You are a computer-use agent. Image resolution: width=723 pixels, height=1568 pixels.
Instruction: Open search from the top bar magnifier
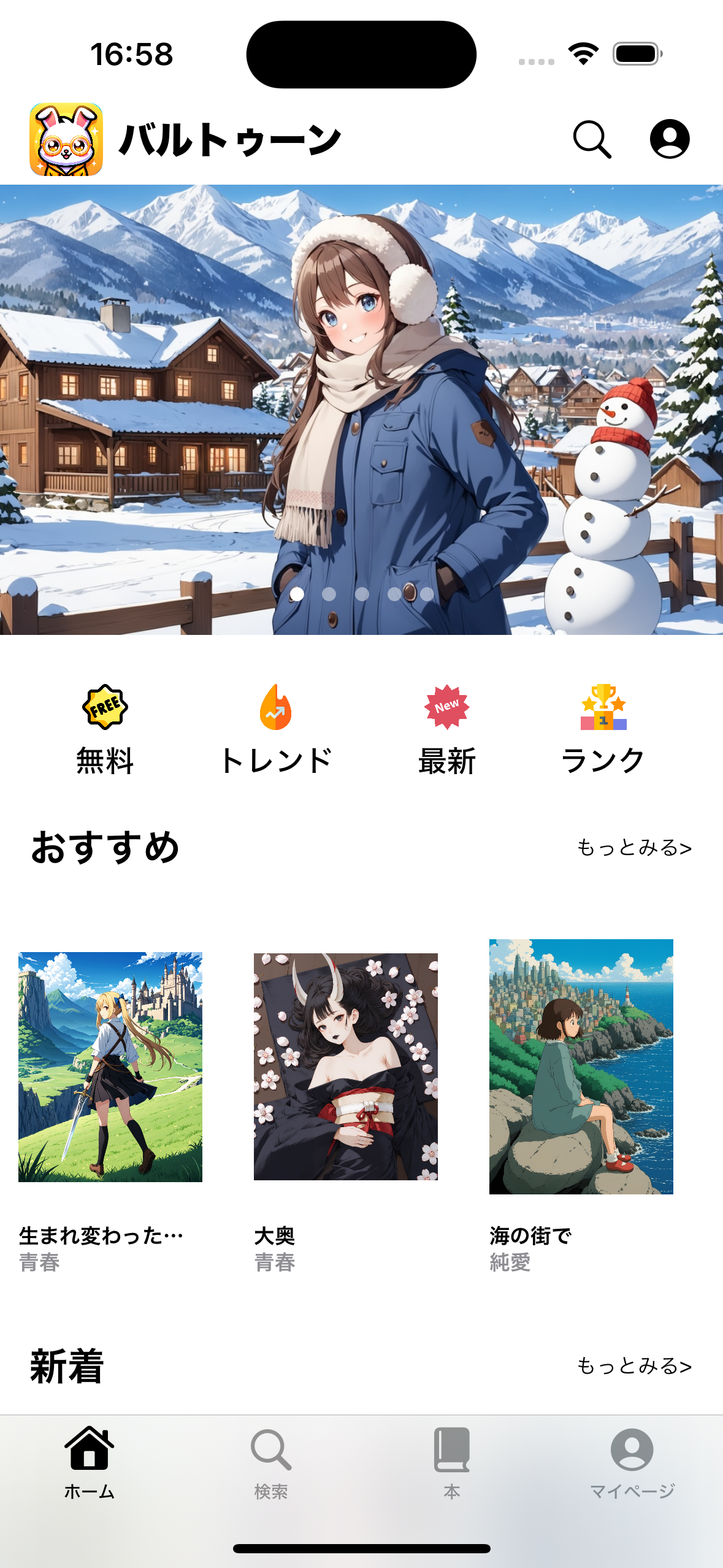coord(592,140)
